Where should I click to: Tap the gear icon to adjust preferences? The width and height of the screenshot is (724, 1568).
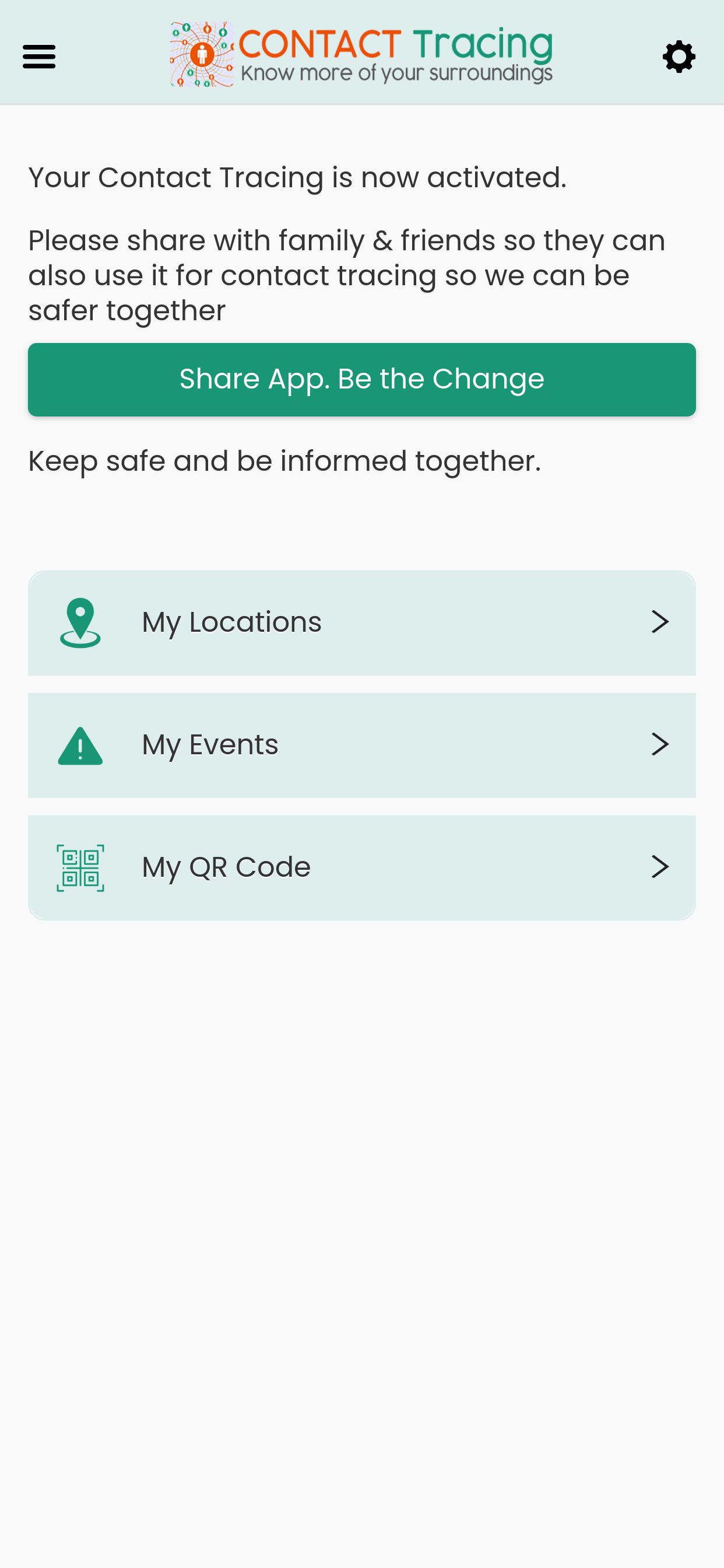680,56
